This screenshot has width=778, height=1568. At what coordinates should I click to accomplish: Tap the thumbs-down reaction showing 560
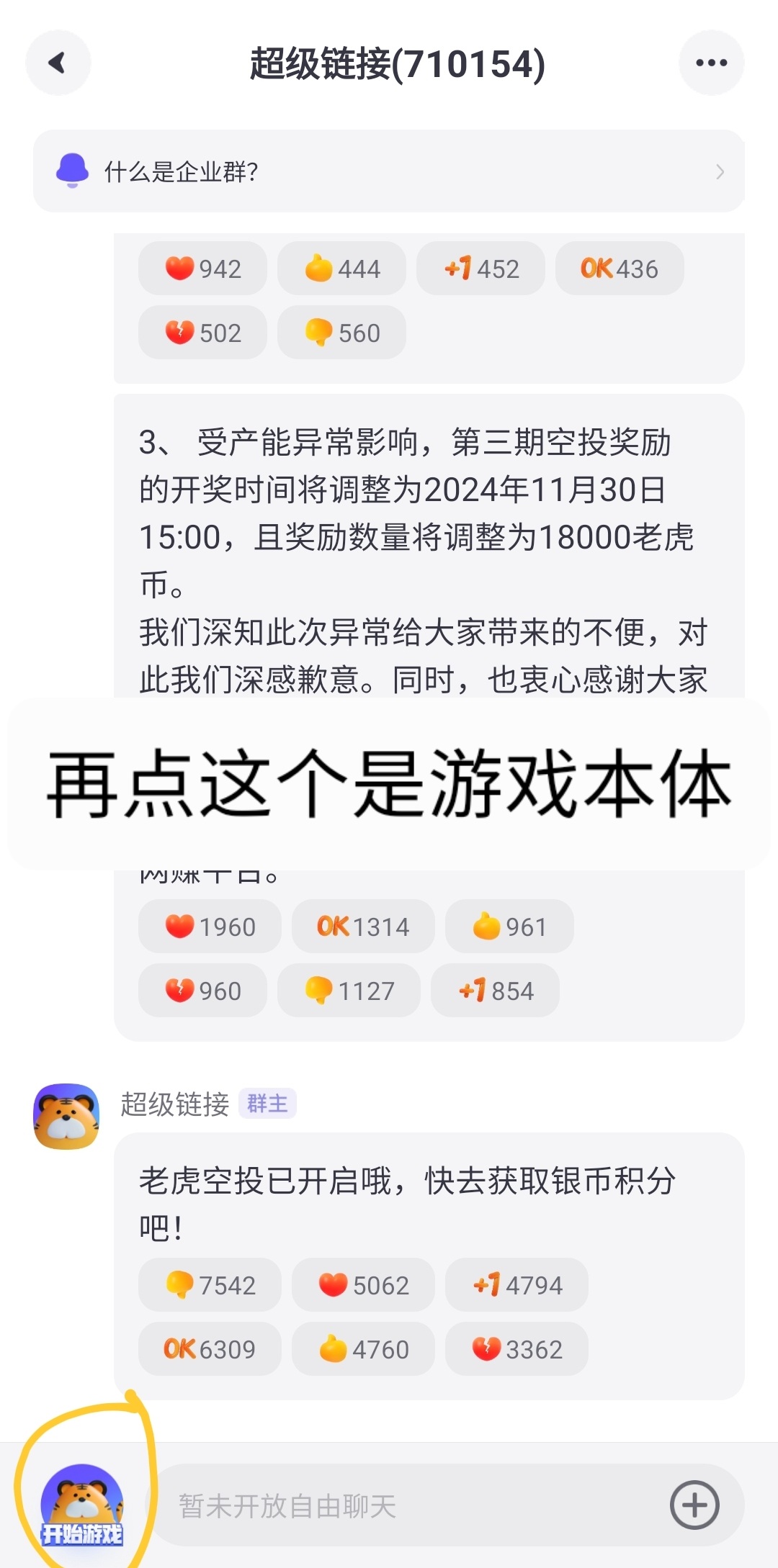(x=341, y=333)
